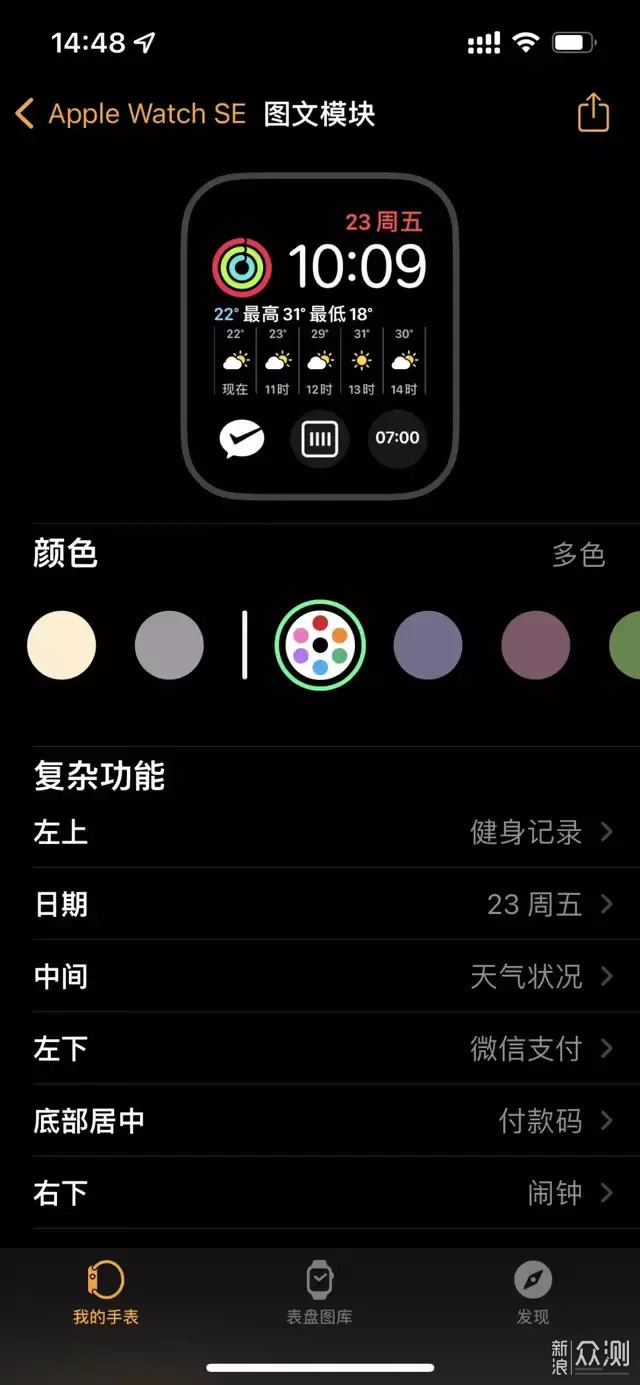Switch to the 发现 tab
This screenshot has width=640, height=1385.
[x=532, y=1293]
